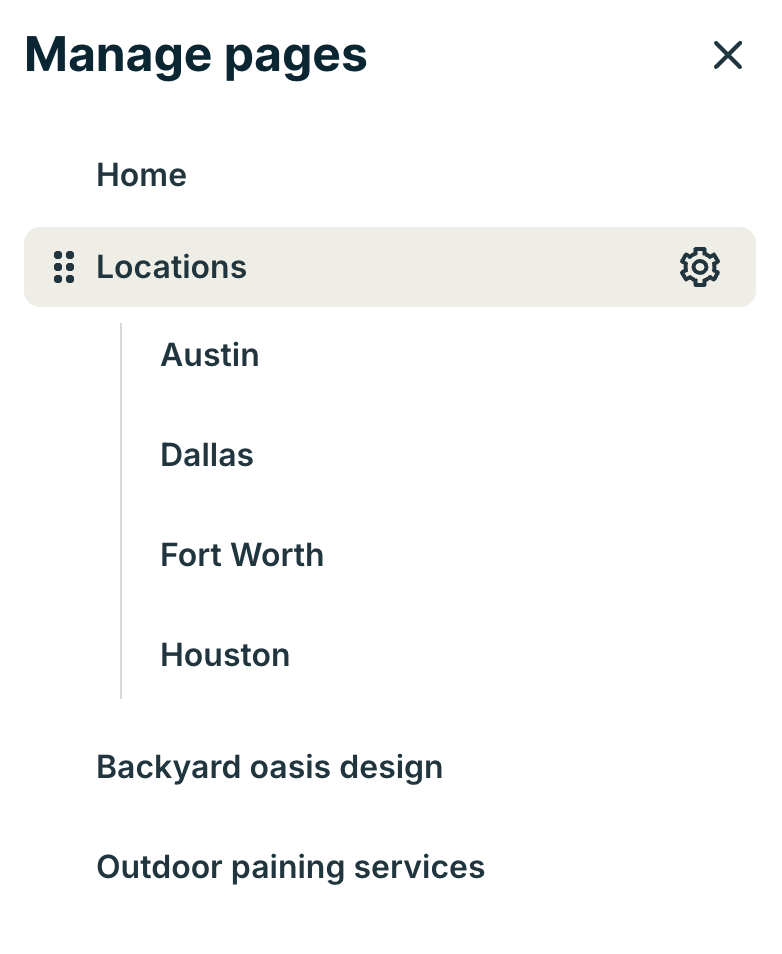Close the Manage pages panel

pos(727,56)
